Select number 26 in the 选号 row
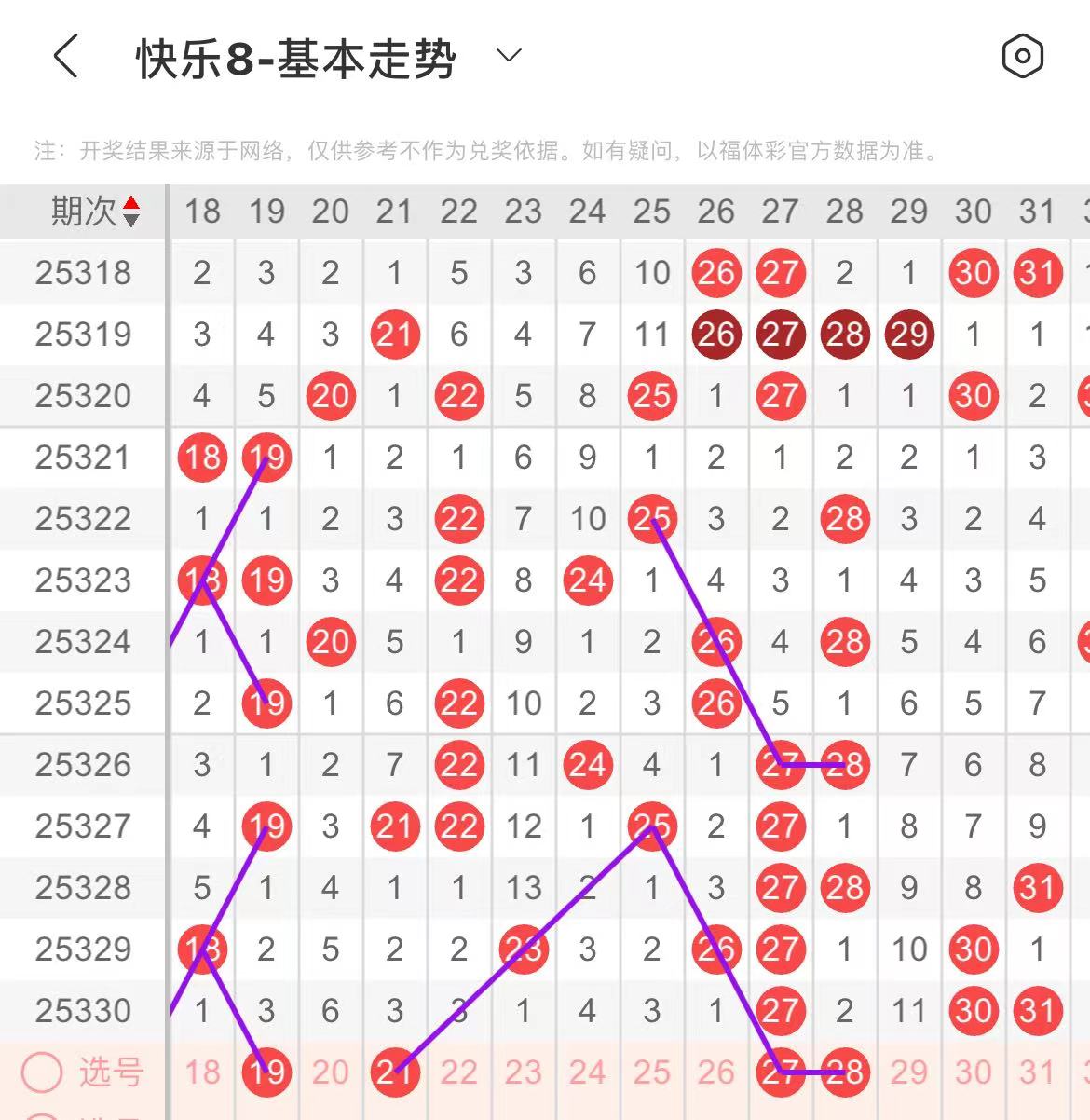Viewport: 1090px width, 1120px height. click(716, 1072)
